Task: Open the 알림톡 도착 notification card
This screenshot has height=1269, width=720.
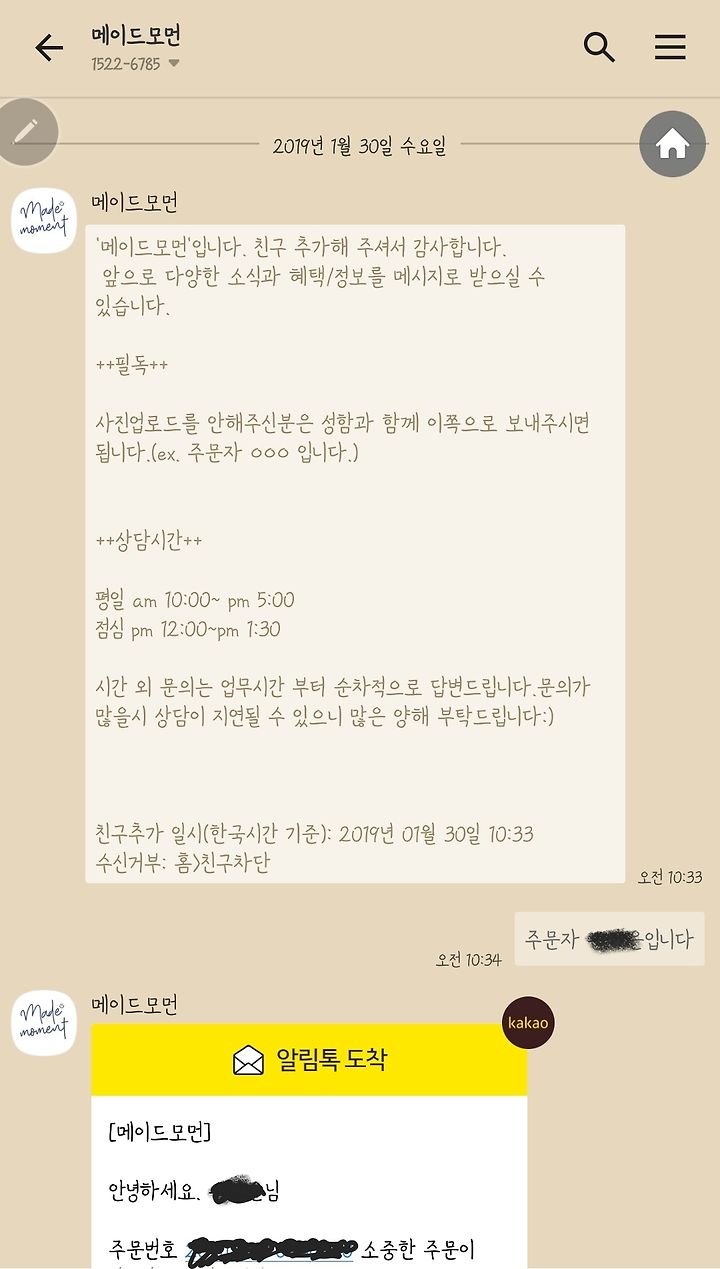Action: (309, 1144)
